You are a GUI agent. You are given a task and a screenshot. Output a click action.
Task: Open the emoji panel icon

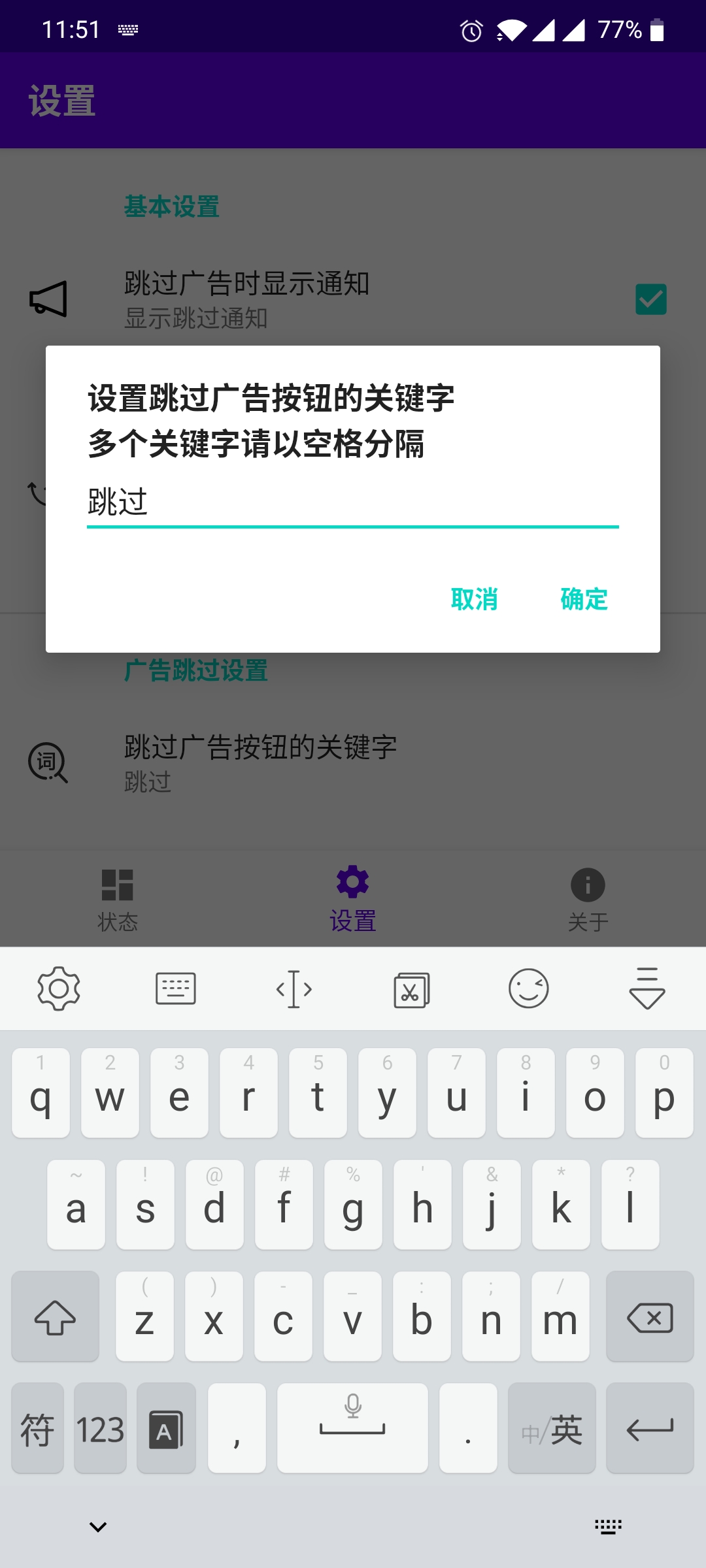[529, 988]
